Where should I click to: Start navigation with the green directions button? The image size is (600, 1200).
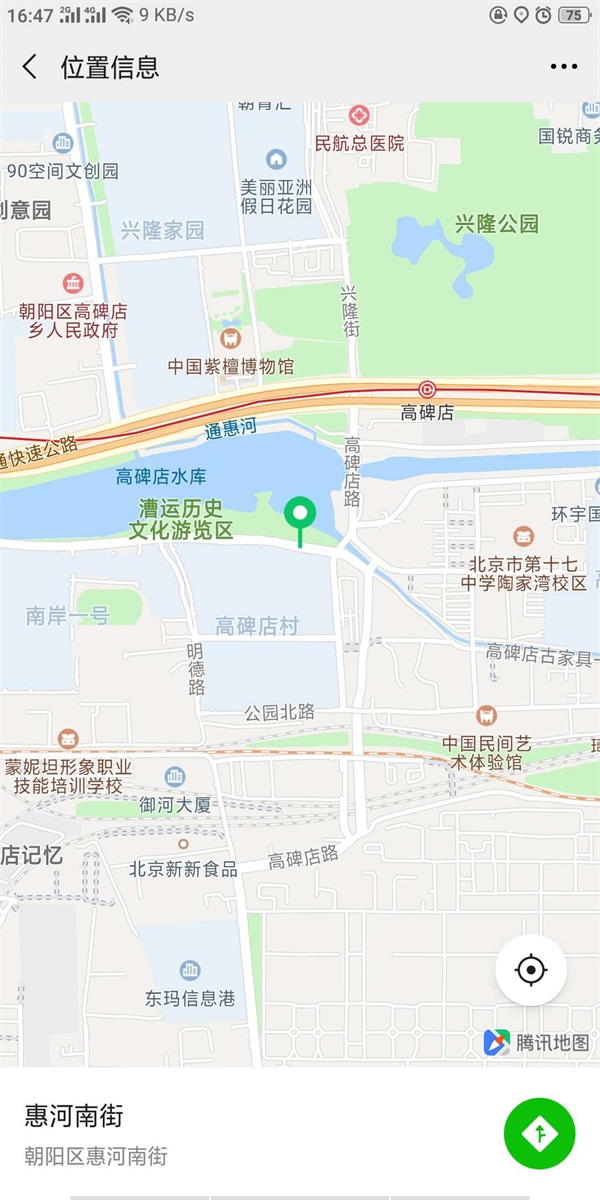click(x=540, y=1133)
